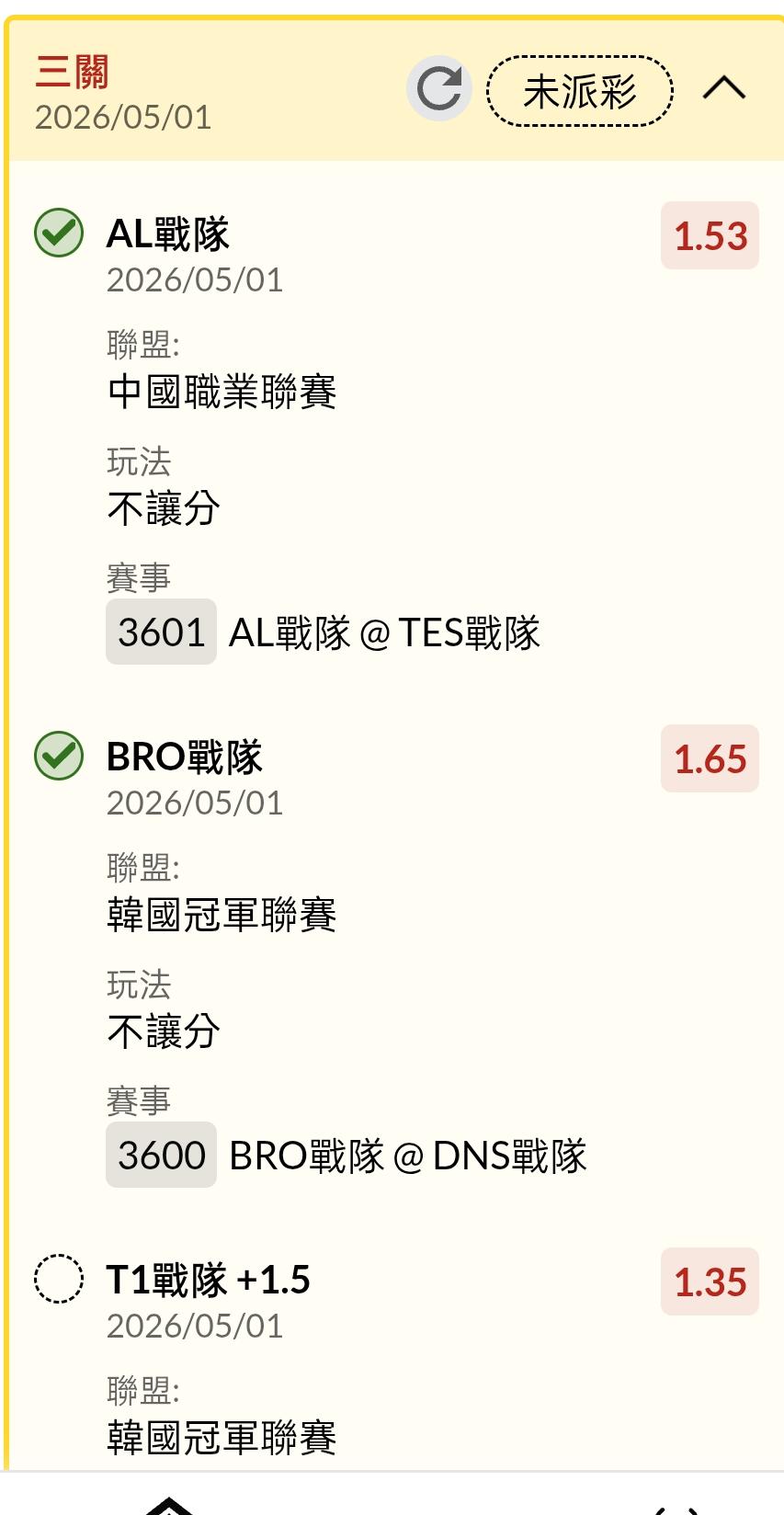
Task: Refresh the 三關 bet status
Action: [x=439, y=88]
